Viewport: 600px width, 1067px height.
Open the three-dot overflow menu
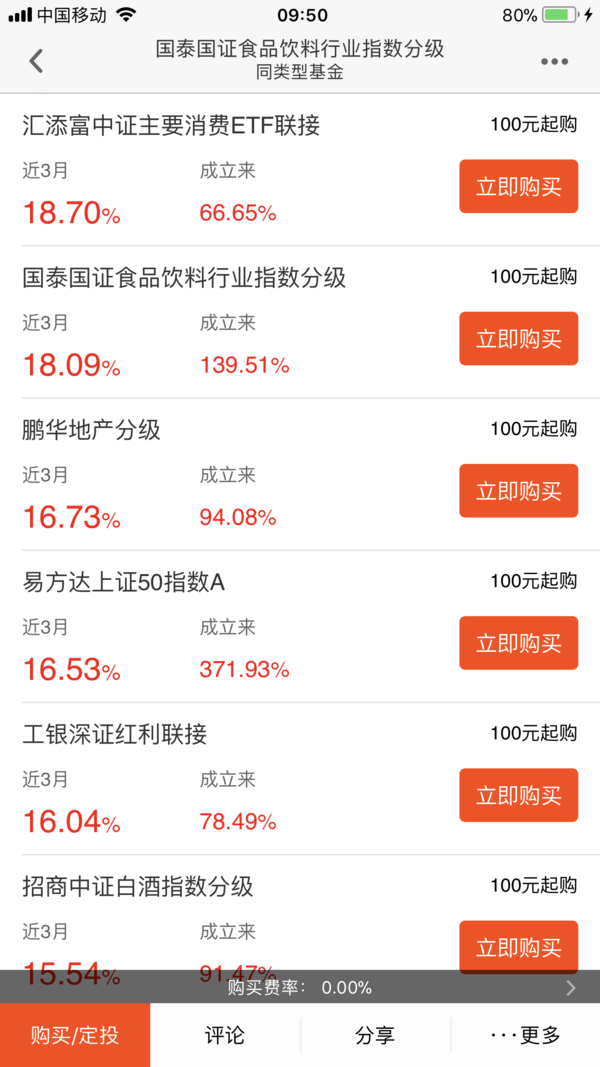pos(554,62)
